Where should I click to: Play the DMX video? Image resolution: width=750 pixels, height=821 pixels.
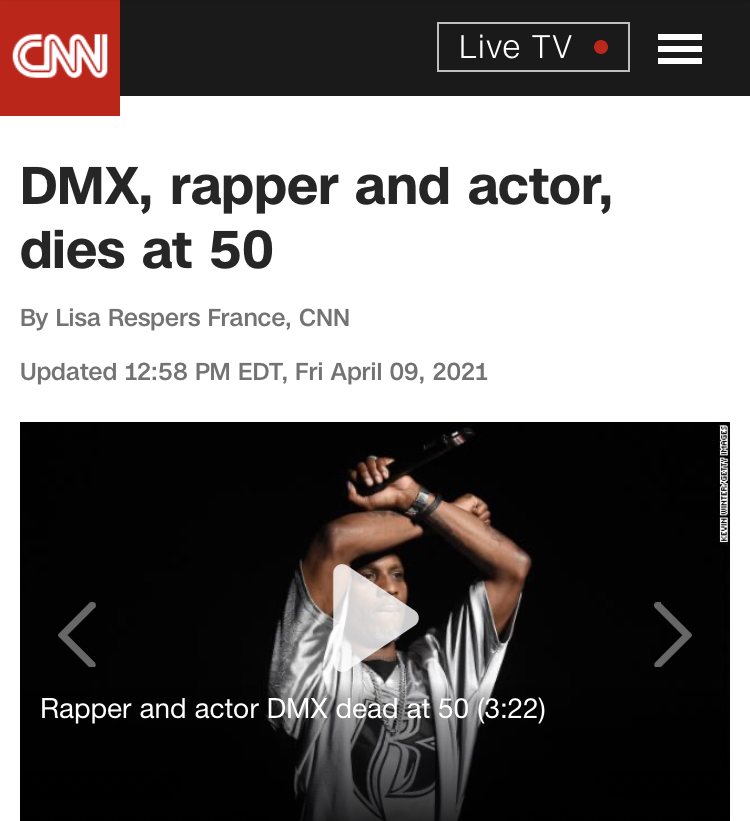click(373, 617)
